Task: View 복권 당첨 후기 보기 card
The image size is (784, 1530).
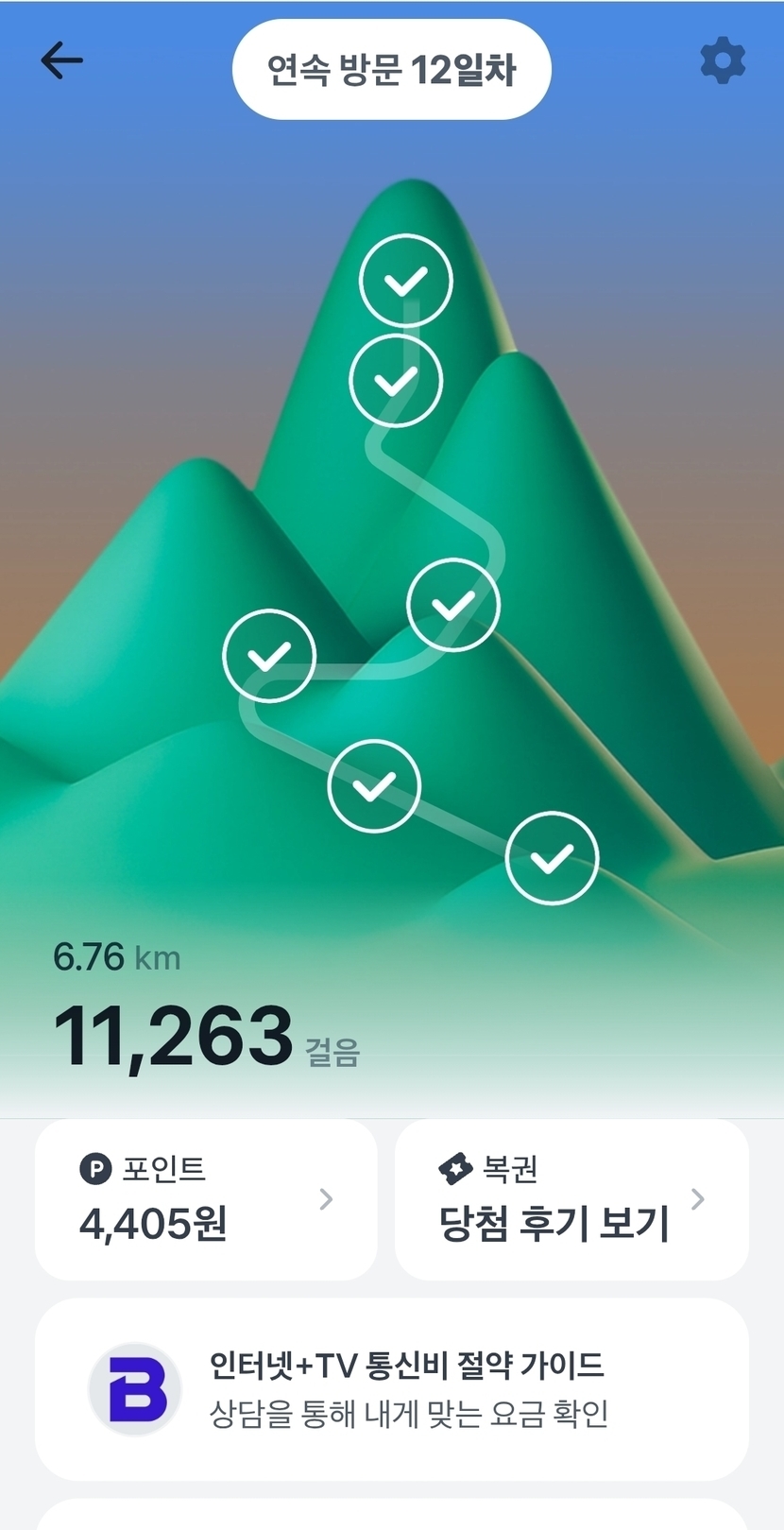Action: tap(571, 1199)
